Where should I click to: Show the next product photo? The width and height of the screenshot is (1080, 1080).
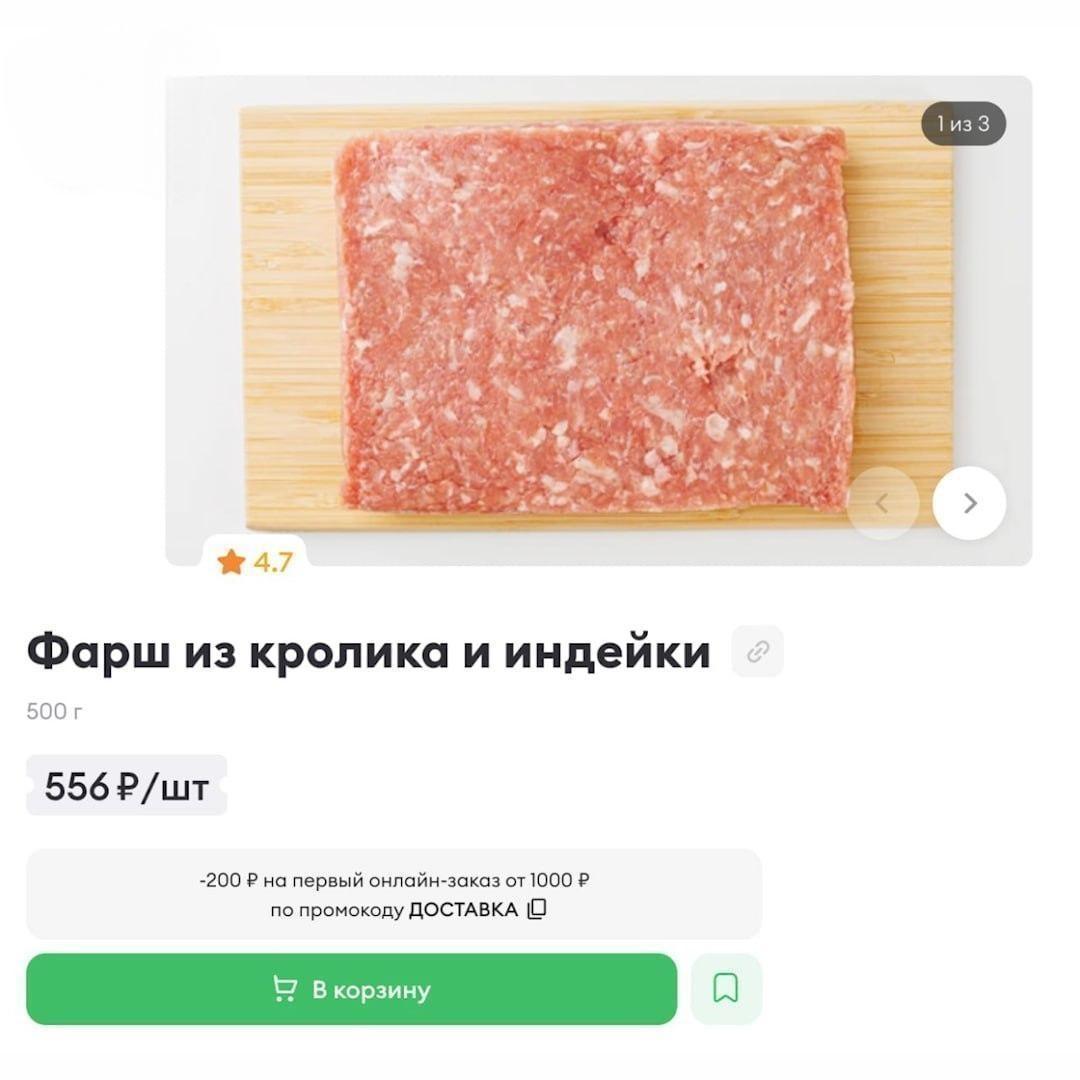[x=969, y=503]
